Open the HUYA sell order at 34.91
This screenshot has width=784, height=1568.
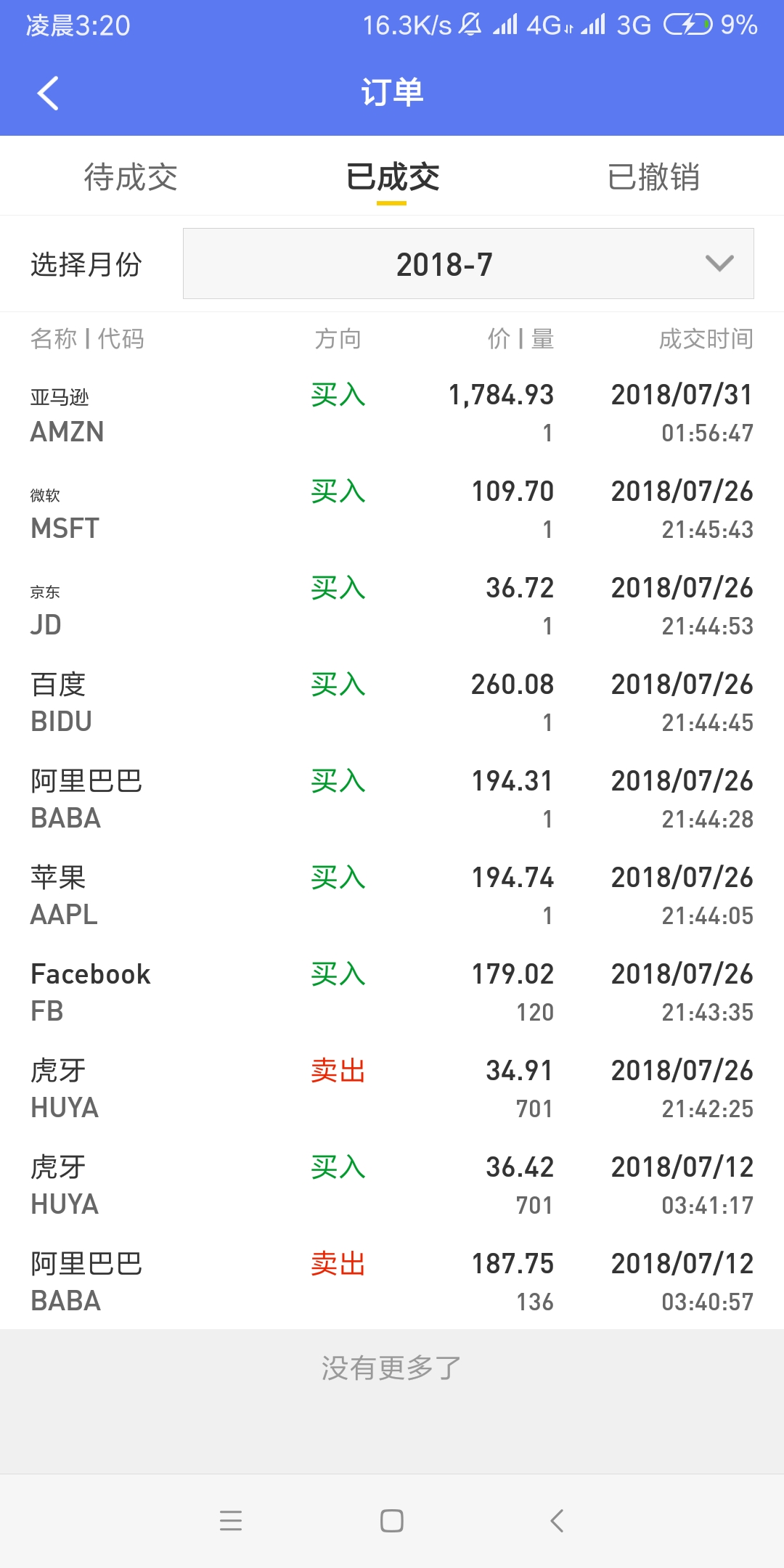(392, 1090)
